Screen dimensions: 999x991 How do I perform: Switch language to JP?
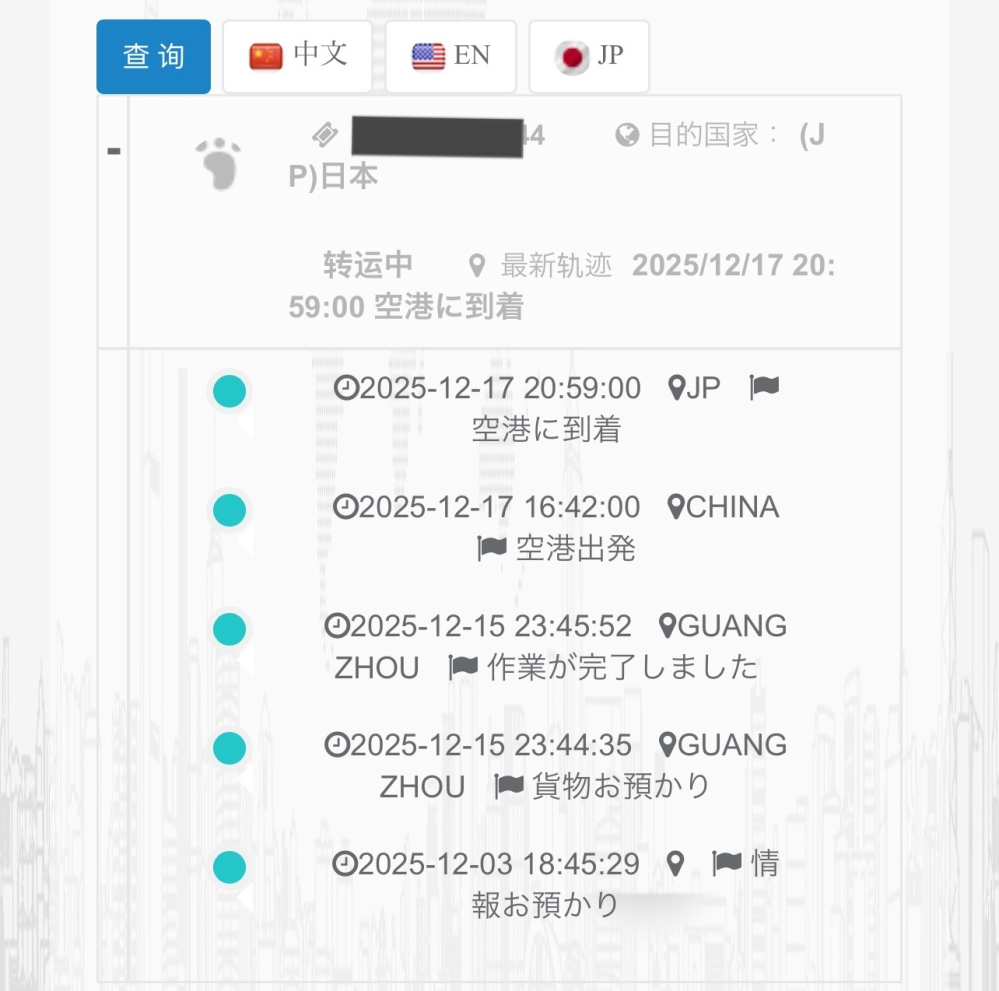(588, 57)
